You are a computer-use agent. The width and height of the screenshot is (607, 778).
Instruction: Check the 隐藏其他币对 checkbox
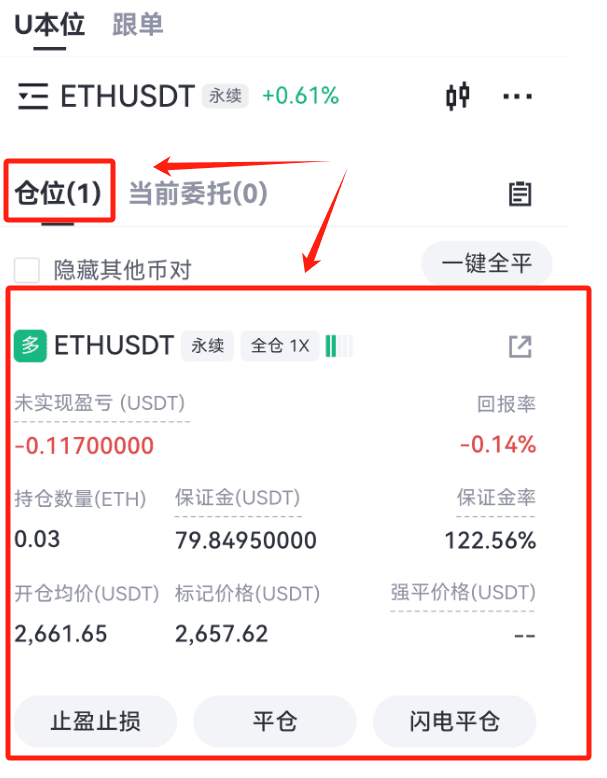tap(27, 270)
